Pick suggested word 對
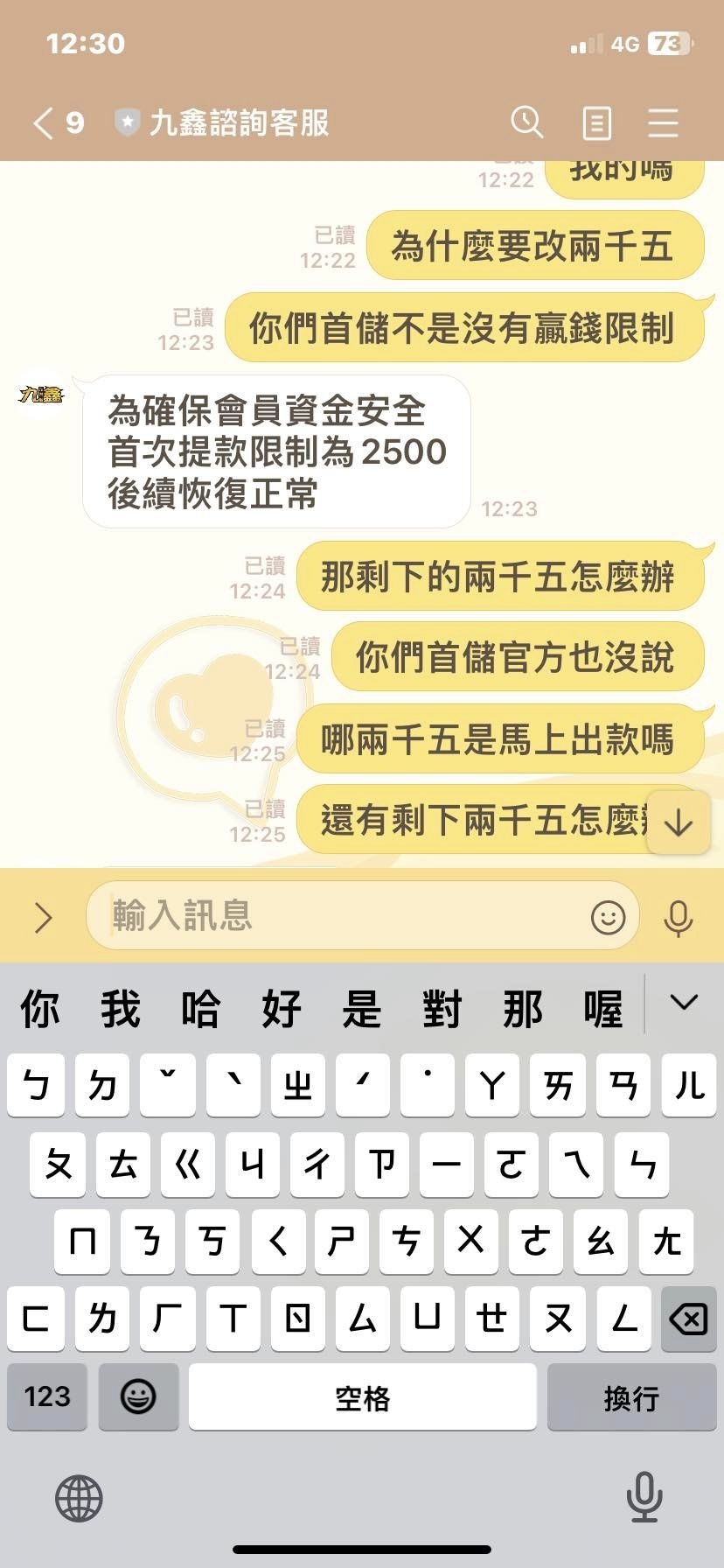Image resolution: width=724 pixels, height=1568 pixels. [x=442, y=1008]
